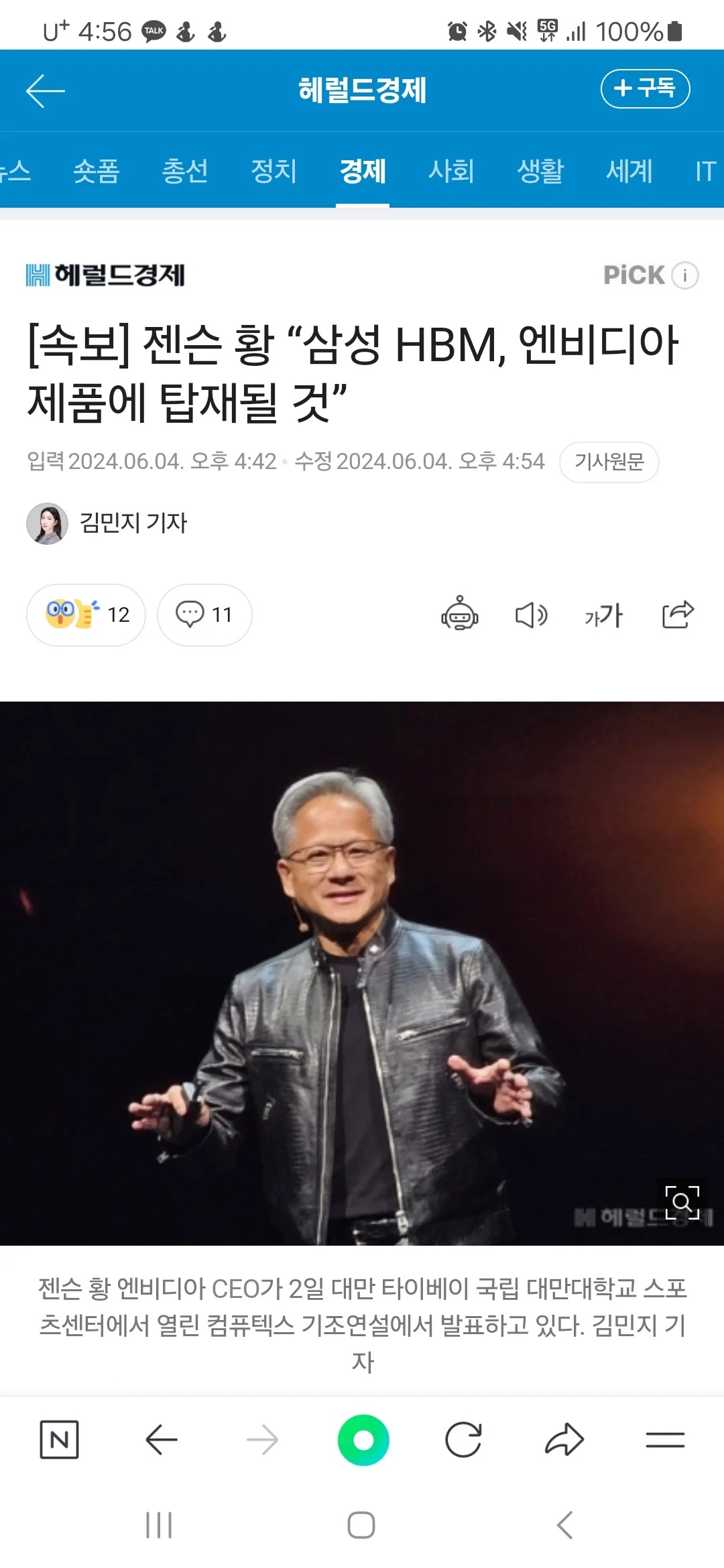The width and height of the screenshot is (724, 1568).
Task: Open the browser menu with two lines
Action: pyautogui.click(x=665, y=1439)
